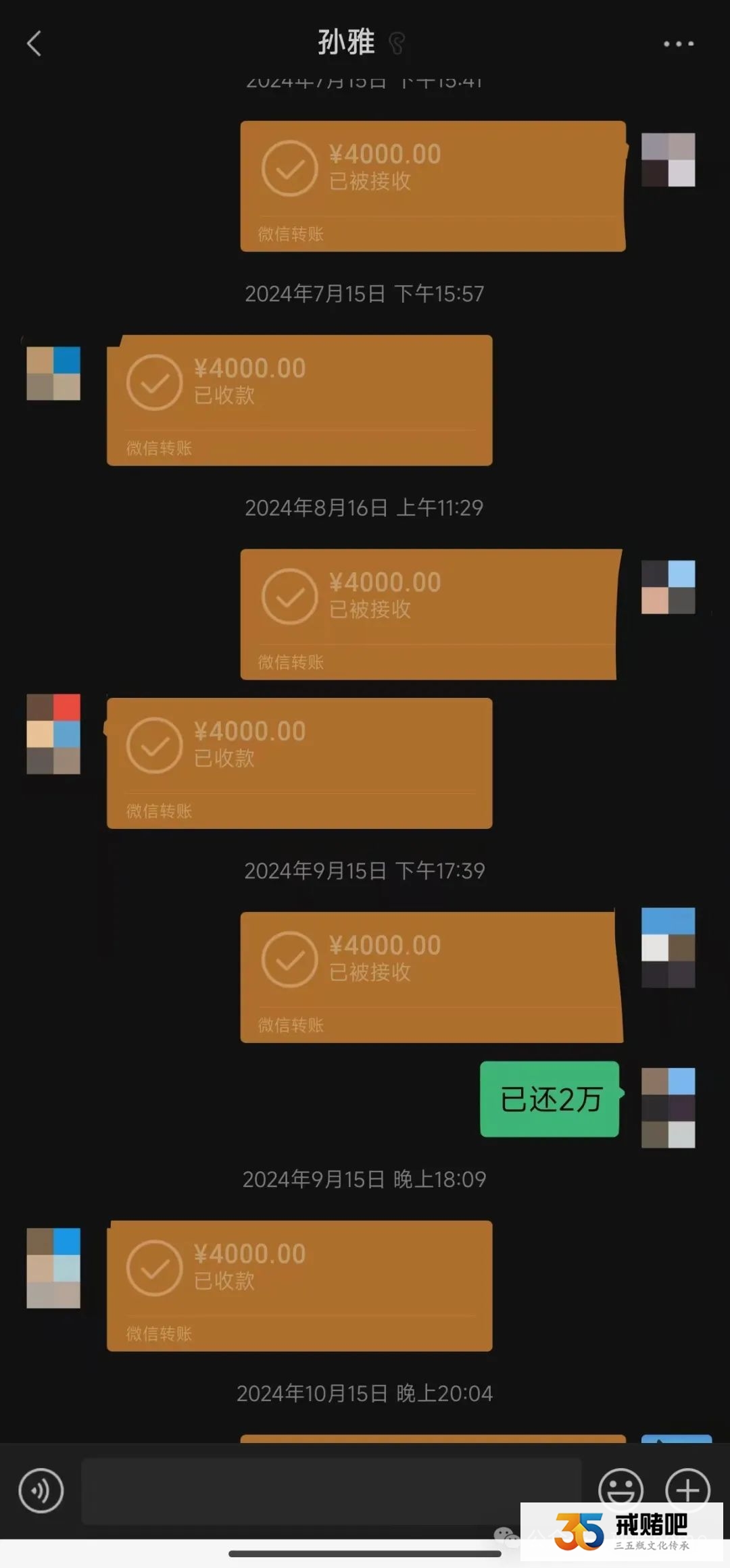
Task: Open the contact avatar beside the 15:57 transfer
Action: [53, 374]
